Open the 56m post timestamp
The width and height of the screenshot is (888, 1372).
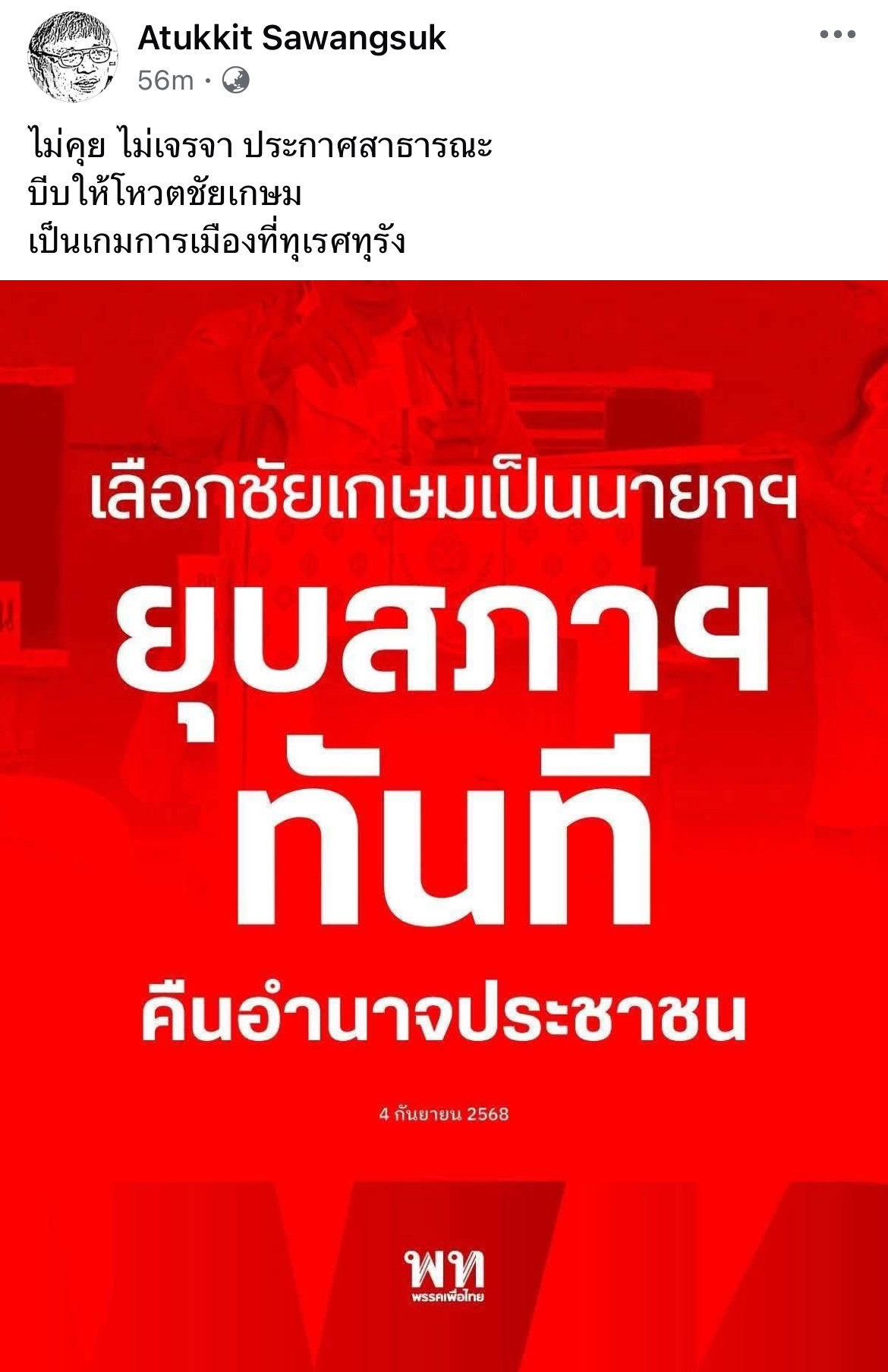[165, 80]
